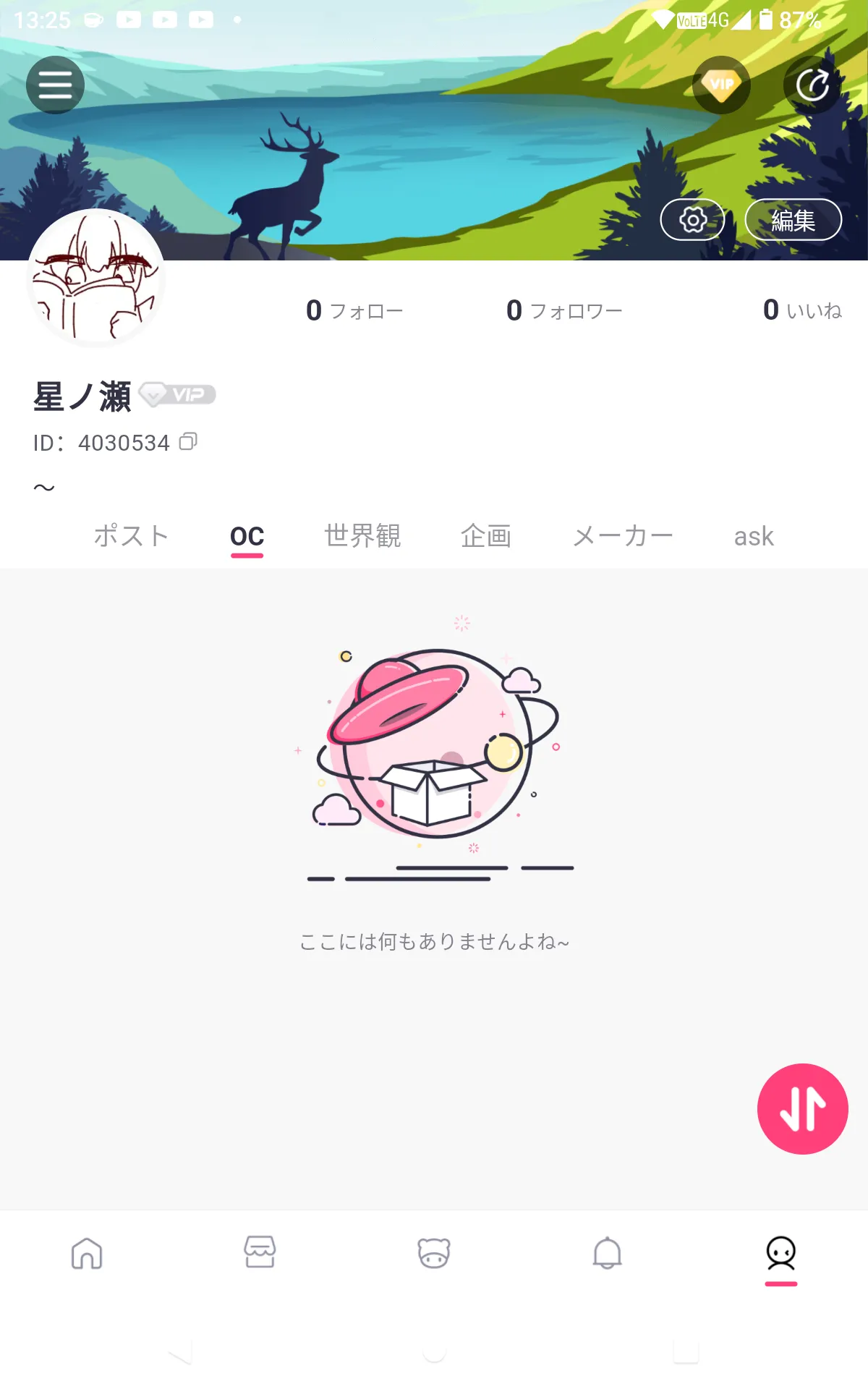Screen dimensions: 868x1389
Task: Tap the 編集 edit button
Action: 793,219
